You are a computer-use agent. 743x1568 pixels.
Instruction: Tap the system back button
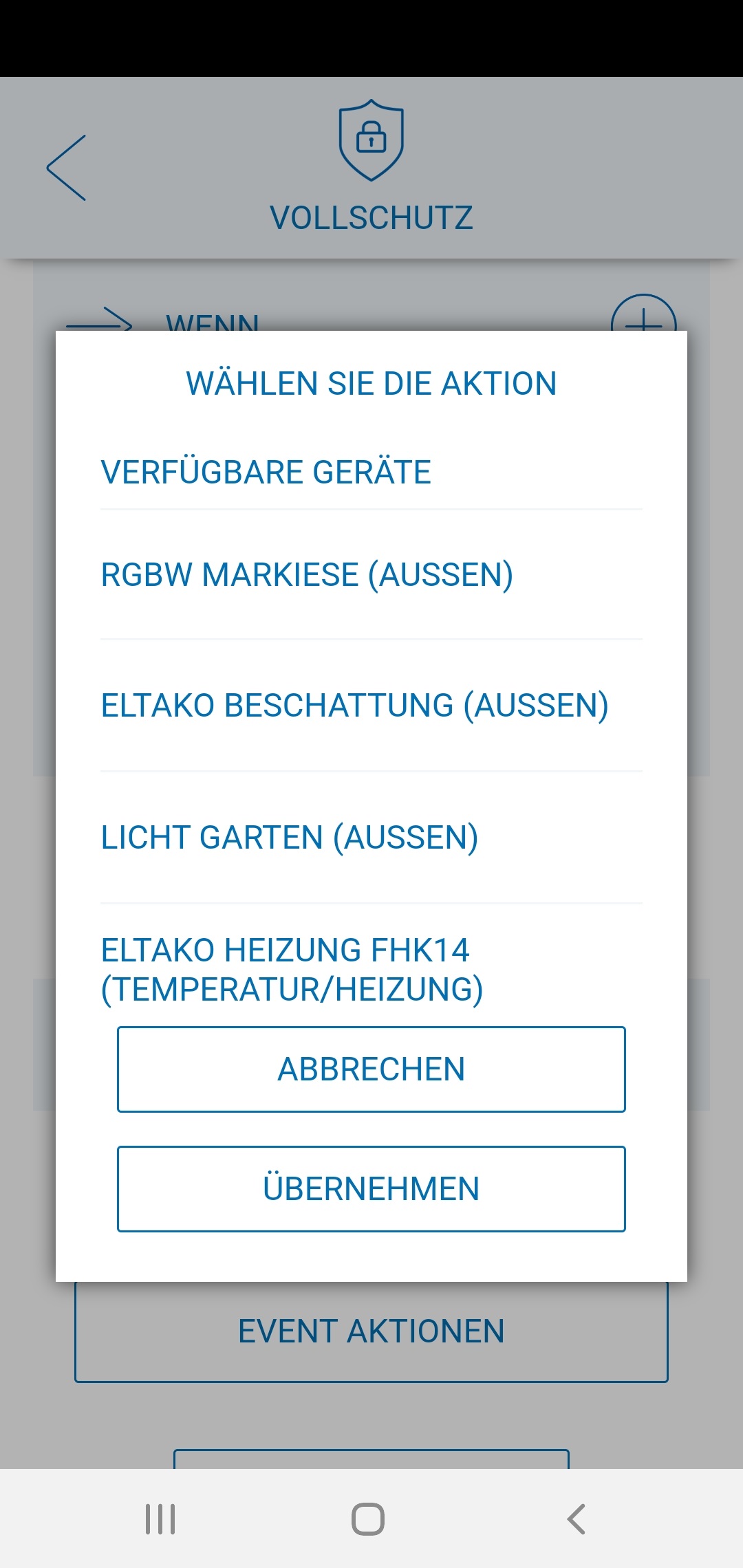tap(577, 1519)
